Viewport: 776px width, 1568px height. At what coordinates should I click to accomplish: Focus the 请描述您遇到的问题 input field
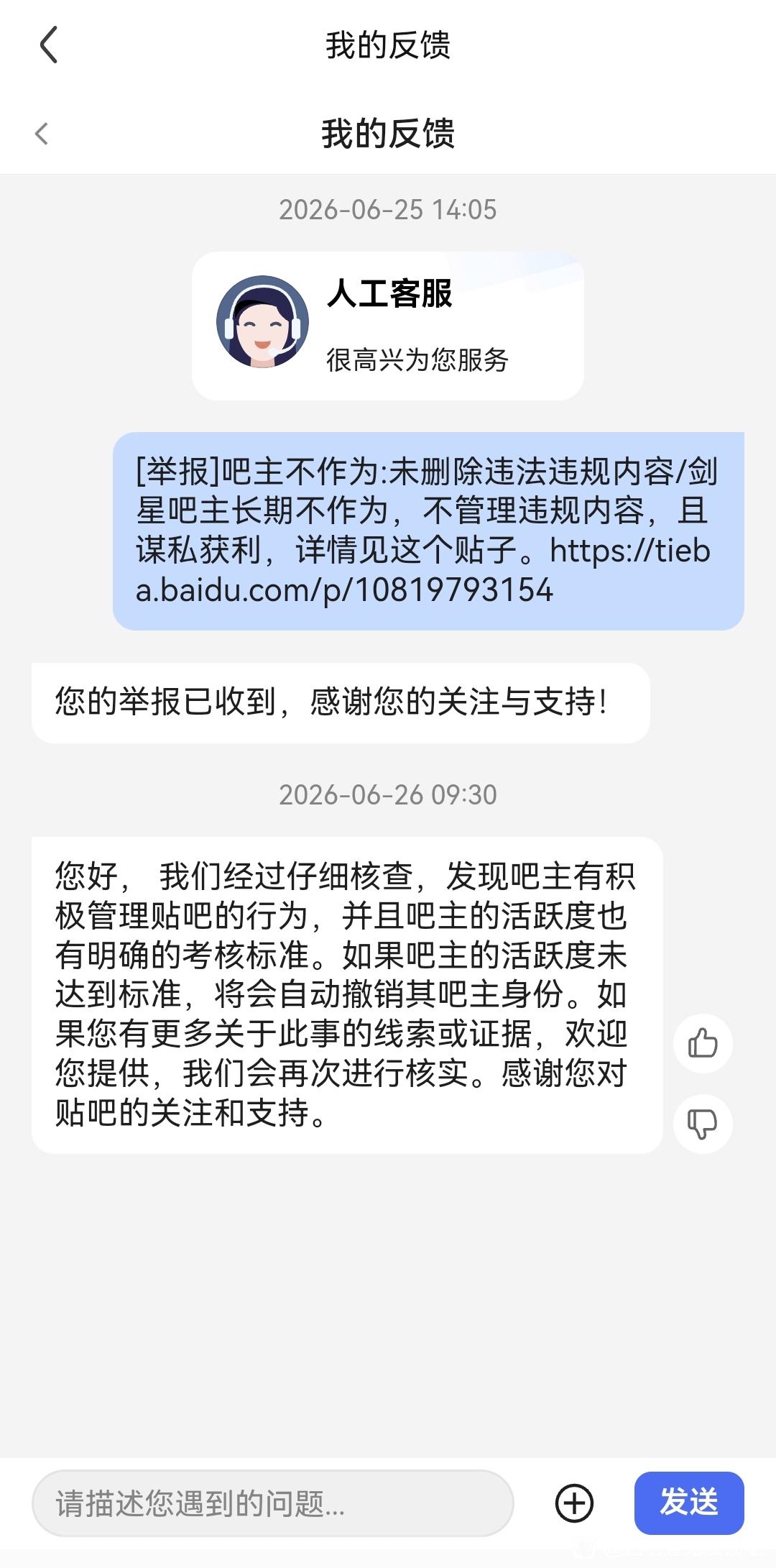[x=273, y=1503]
